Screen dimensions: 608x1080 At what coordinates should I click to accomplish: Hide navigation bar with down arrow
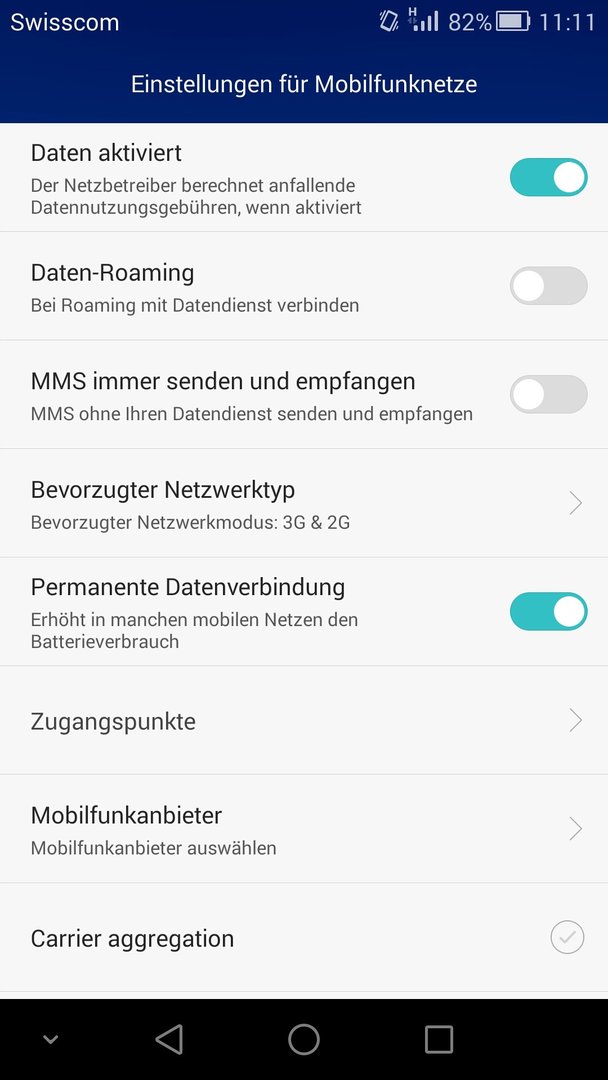point(50,1040)
